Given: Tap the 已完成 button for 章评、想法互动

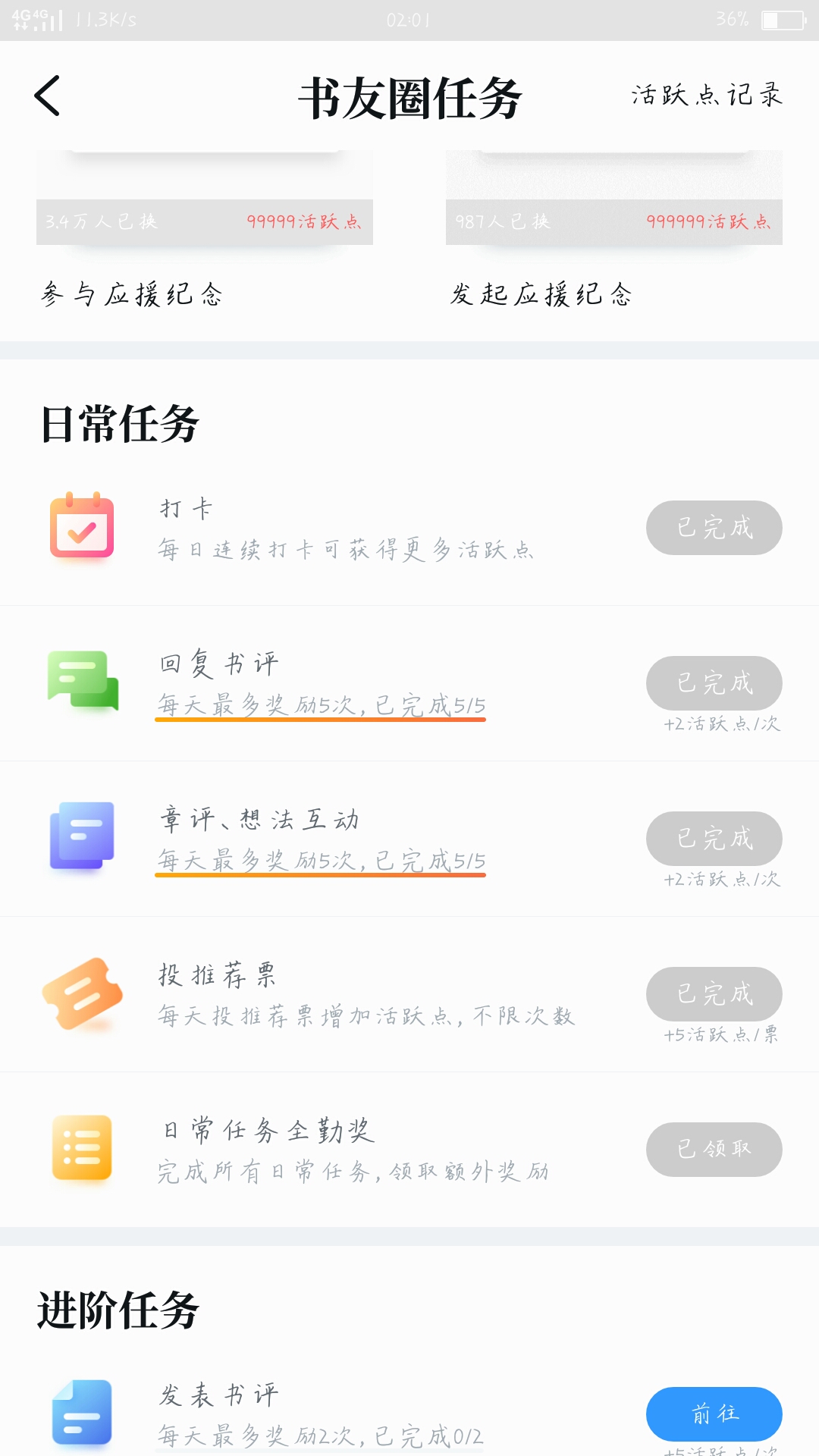Looking at the screenshot, I should [x=714, y=839].
